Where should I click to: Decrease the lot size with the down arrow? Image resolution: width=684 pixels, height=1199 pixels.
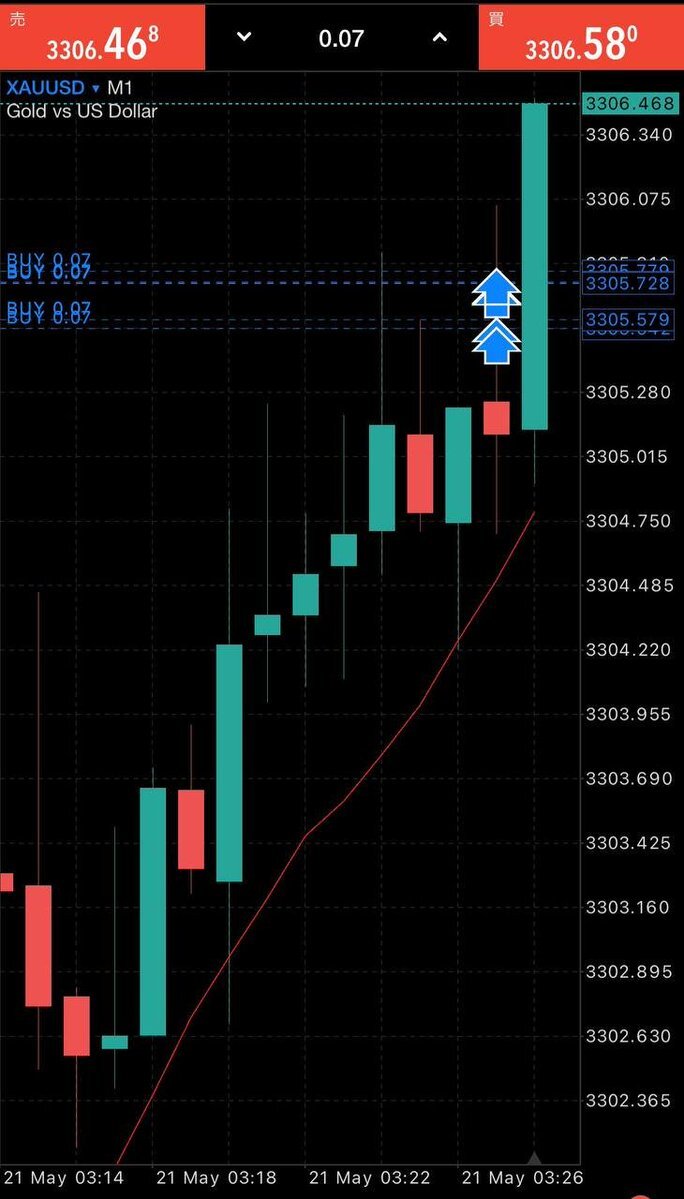[243, 38]
